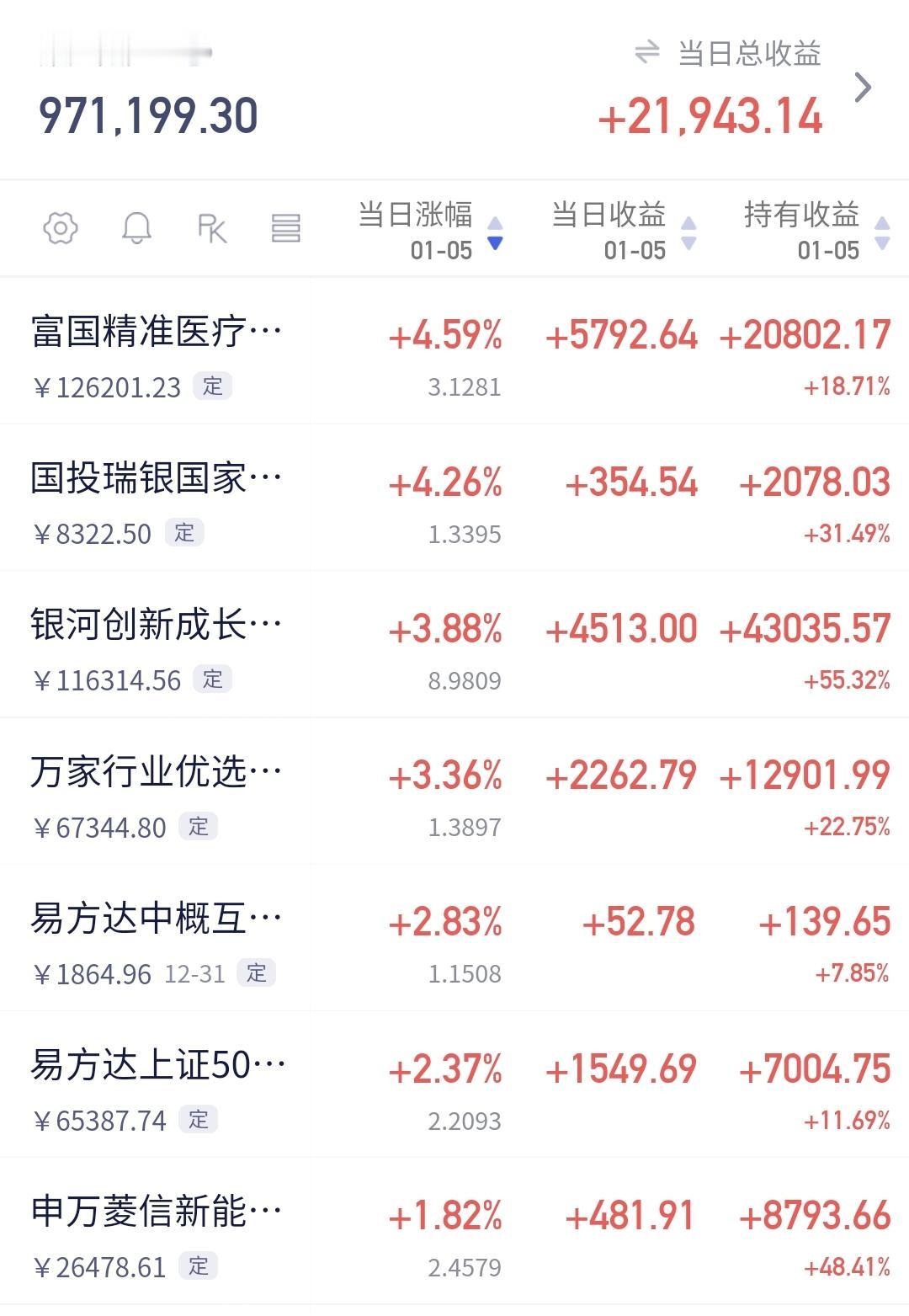Open the arrow next to 当日总收益
Viewport: 909px width, 1316px height.
(x=863, y=88)
